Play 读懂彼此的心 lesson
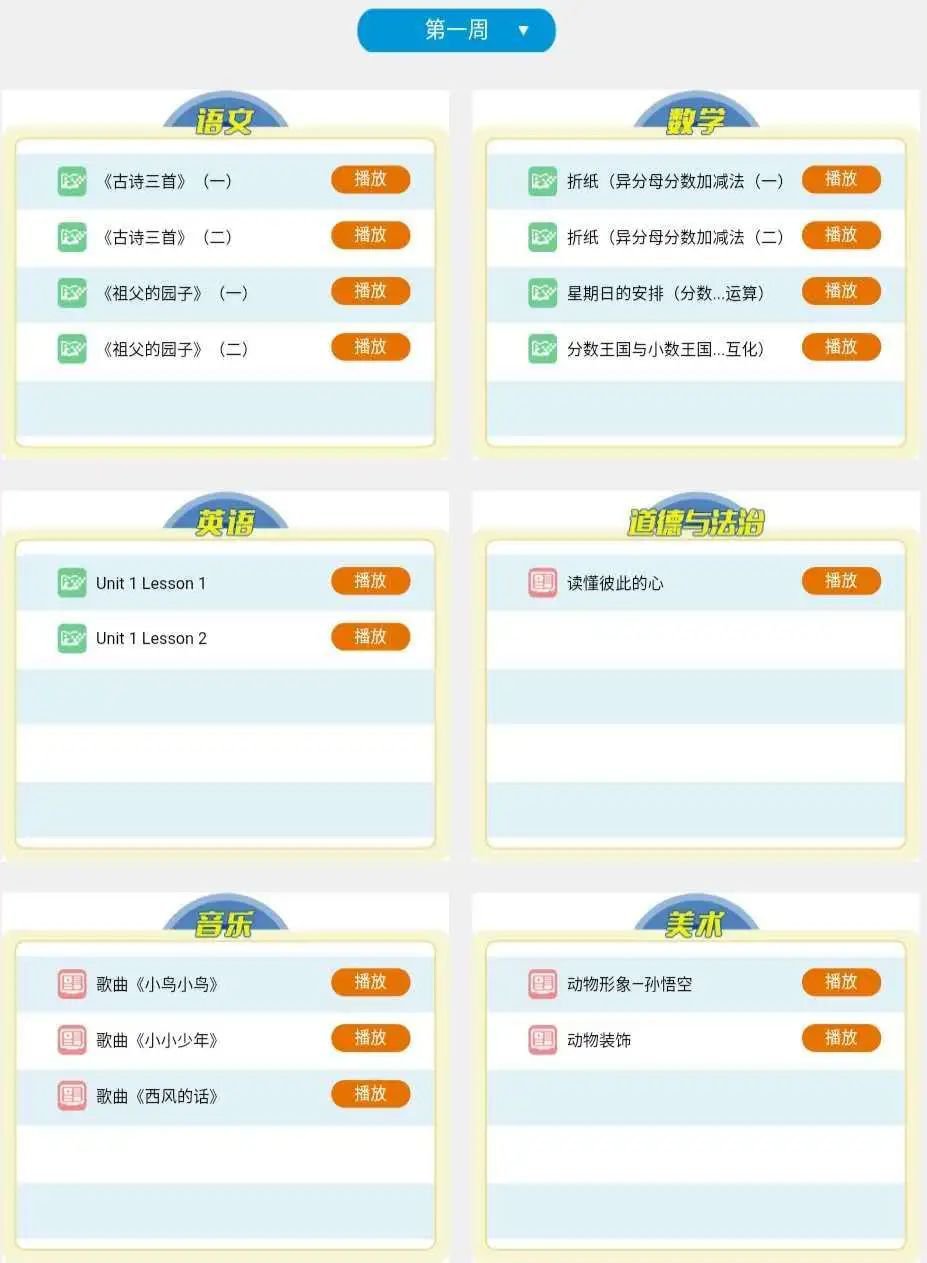This screenshot has width=927, height=1263. pos(840,582)
